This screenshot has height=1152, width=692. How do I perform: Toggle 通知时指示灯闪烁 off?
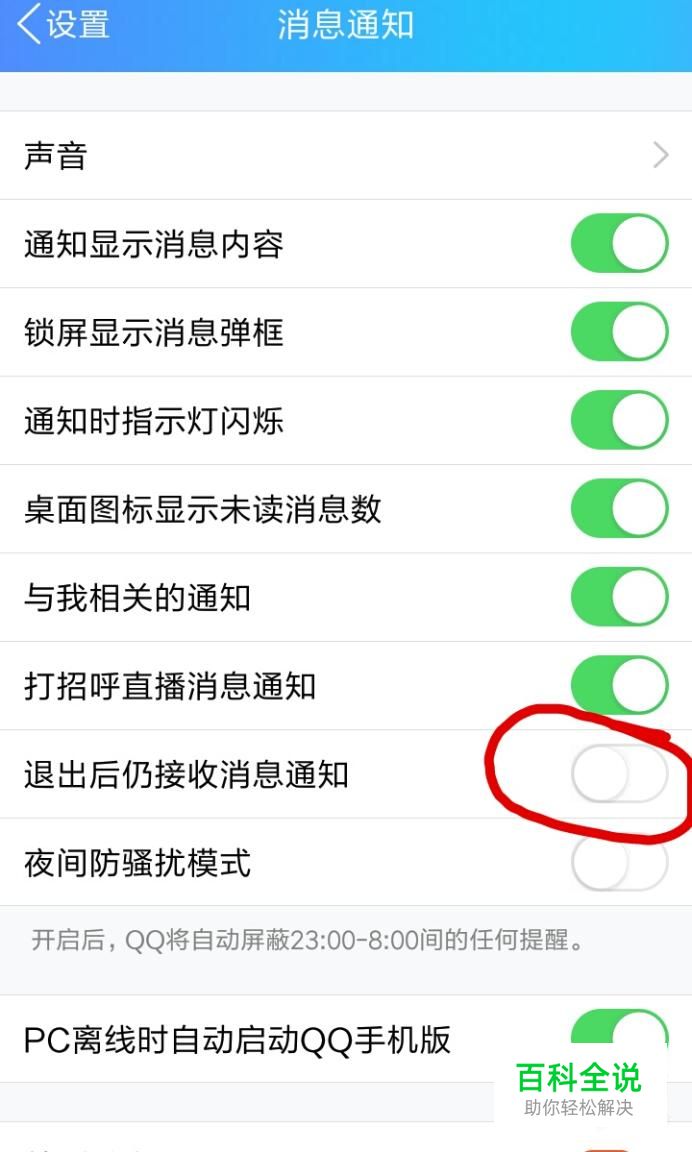pos(619,420)
